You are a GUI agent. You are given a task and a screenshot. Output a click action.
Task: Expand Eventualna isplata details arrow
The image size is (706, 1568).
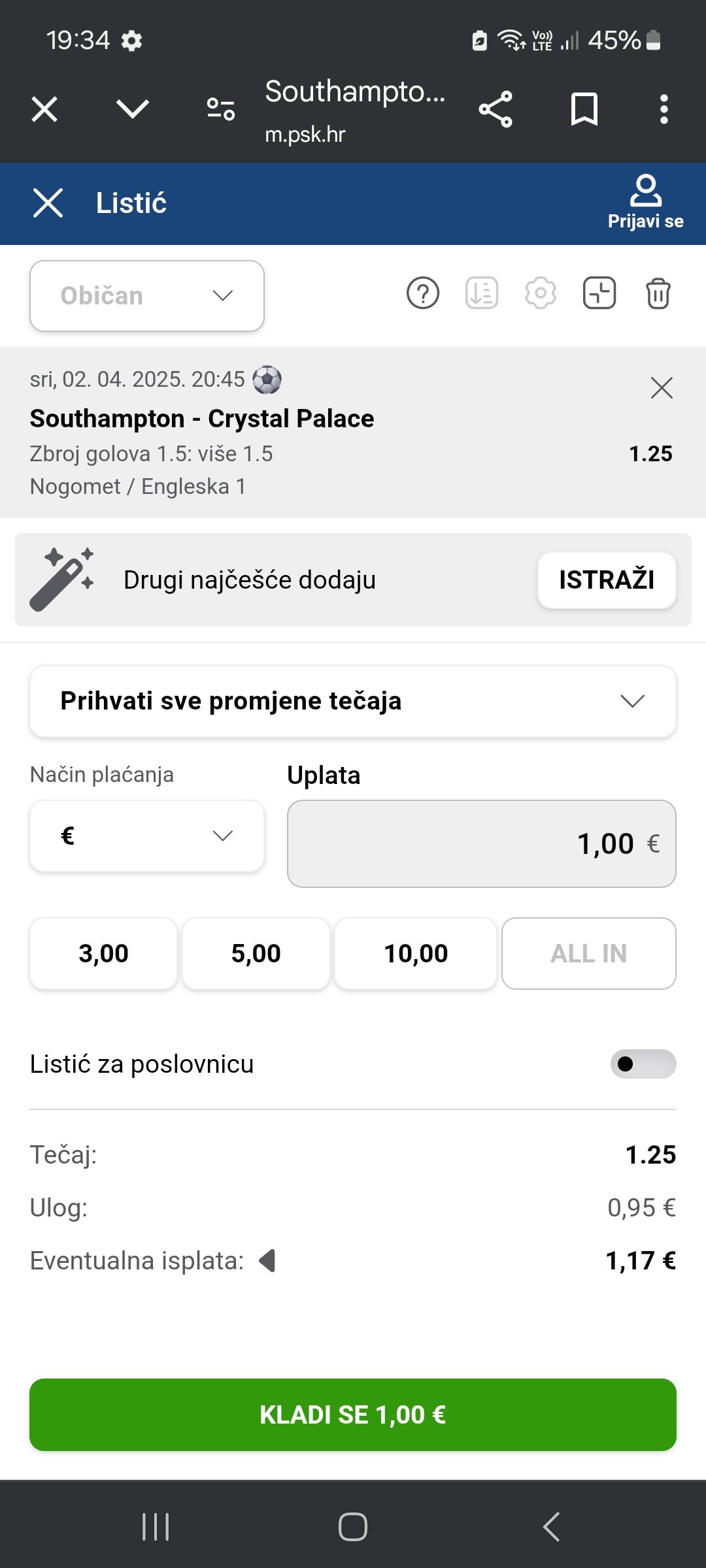pos(267,1260)
